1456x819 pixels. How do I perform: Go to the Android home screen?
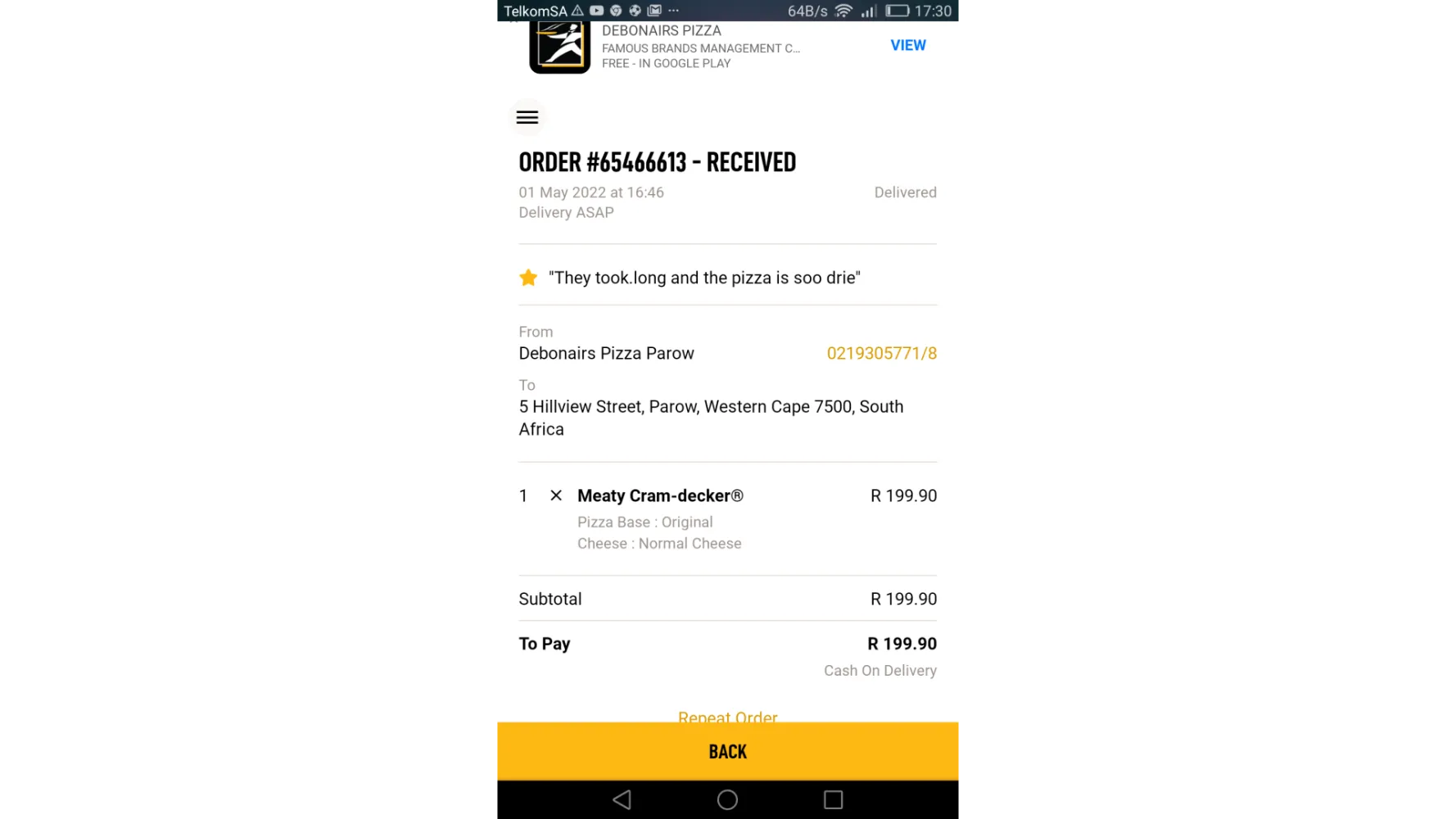727,799
